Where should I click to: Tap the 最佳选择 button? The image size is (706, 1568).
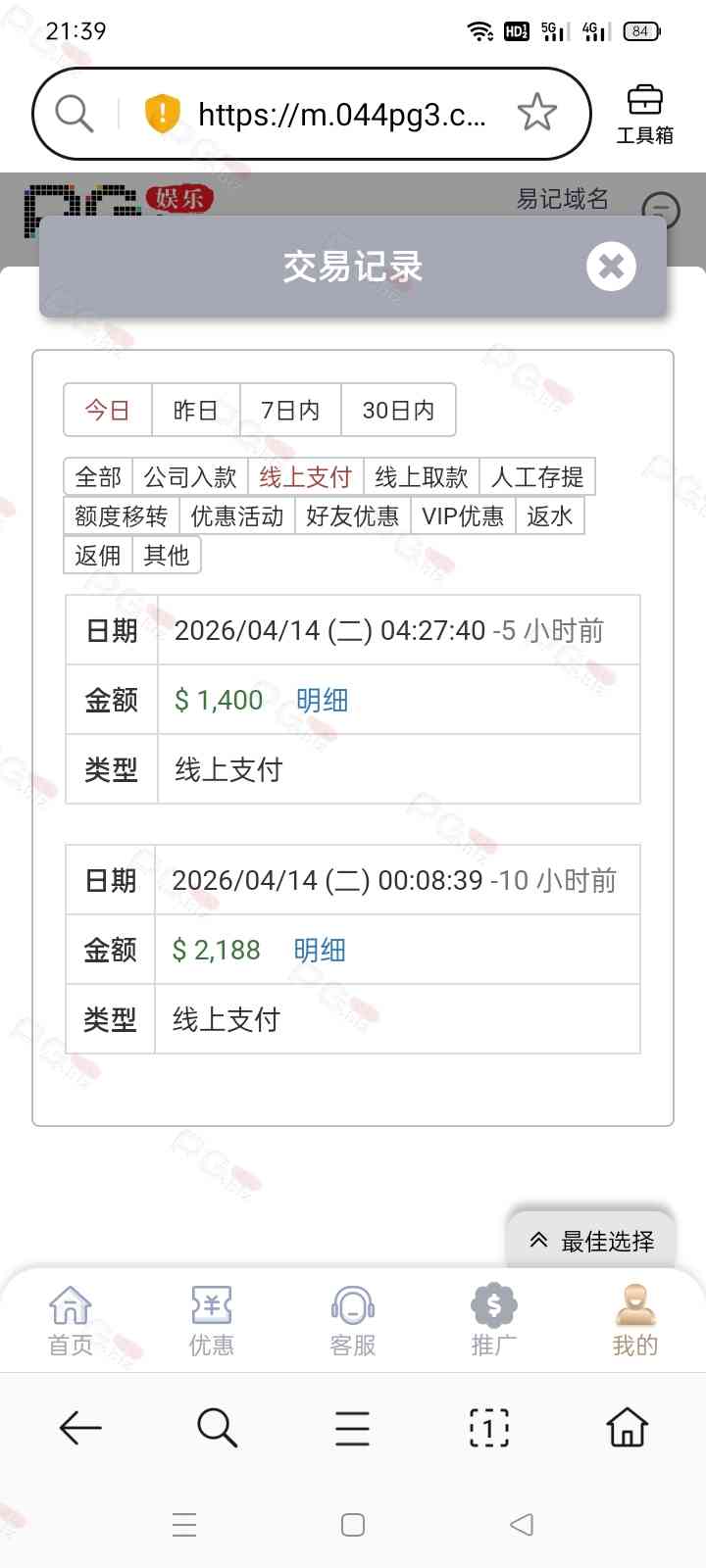591,1241
